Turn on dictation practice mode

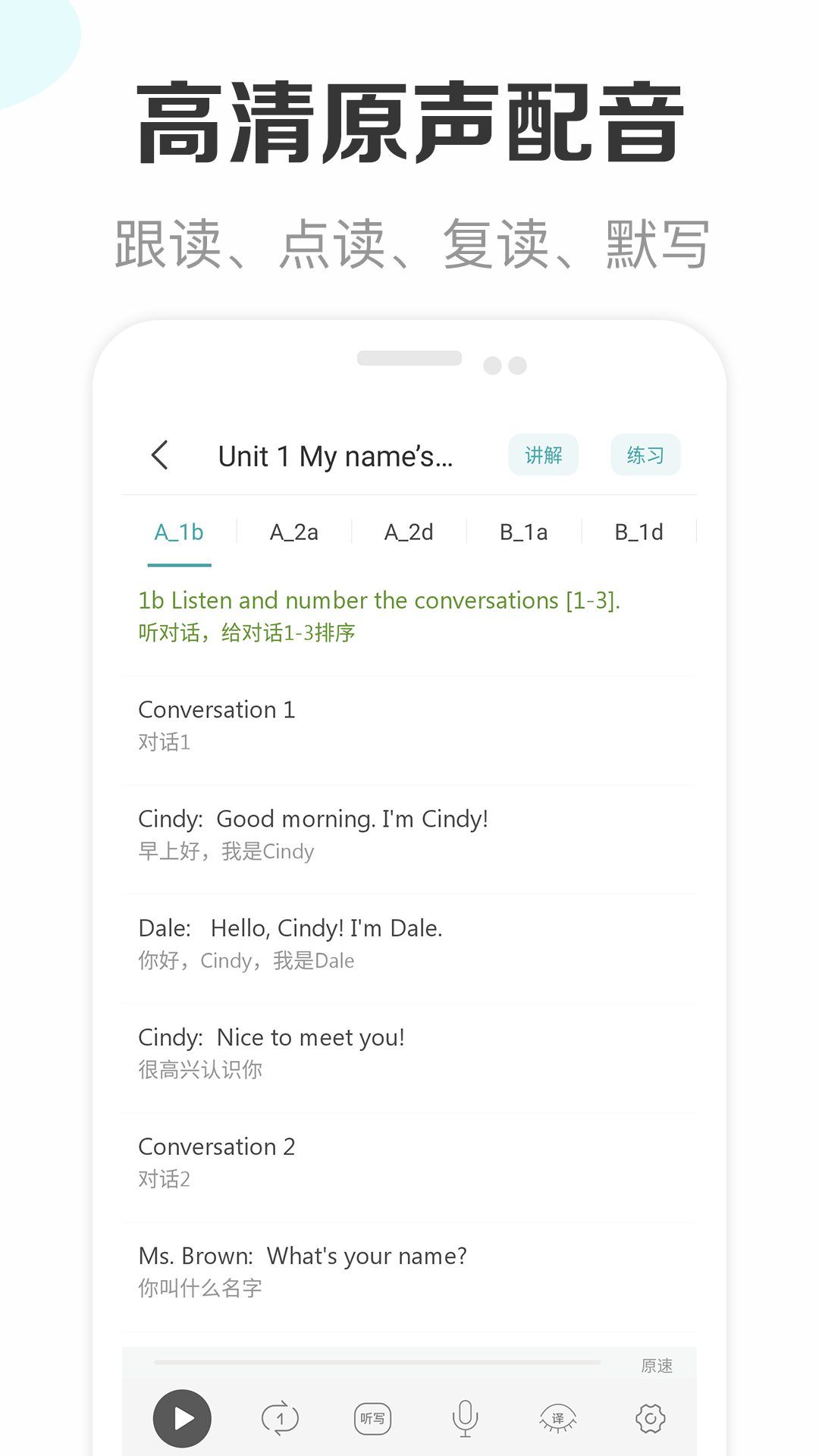pos(372,1417)
